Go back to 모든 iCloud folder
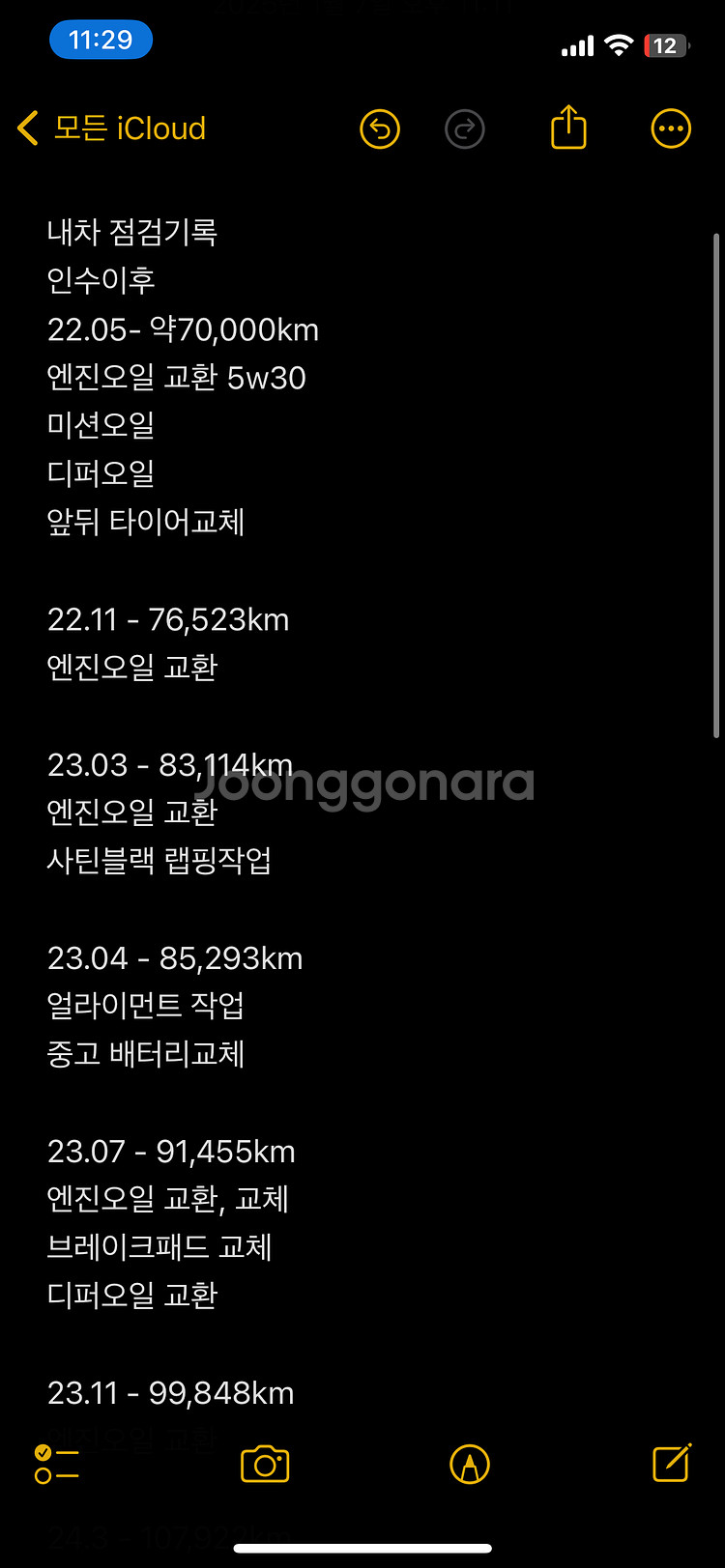The height and width of the screenshot is (1568, 725). [112, 128]
